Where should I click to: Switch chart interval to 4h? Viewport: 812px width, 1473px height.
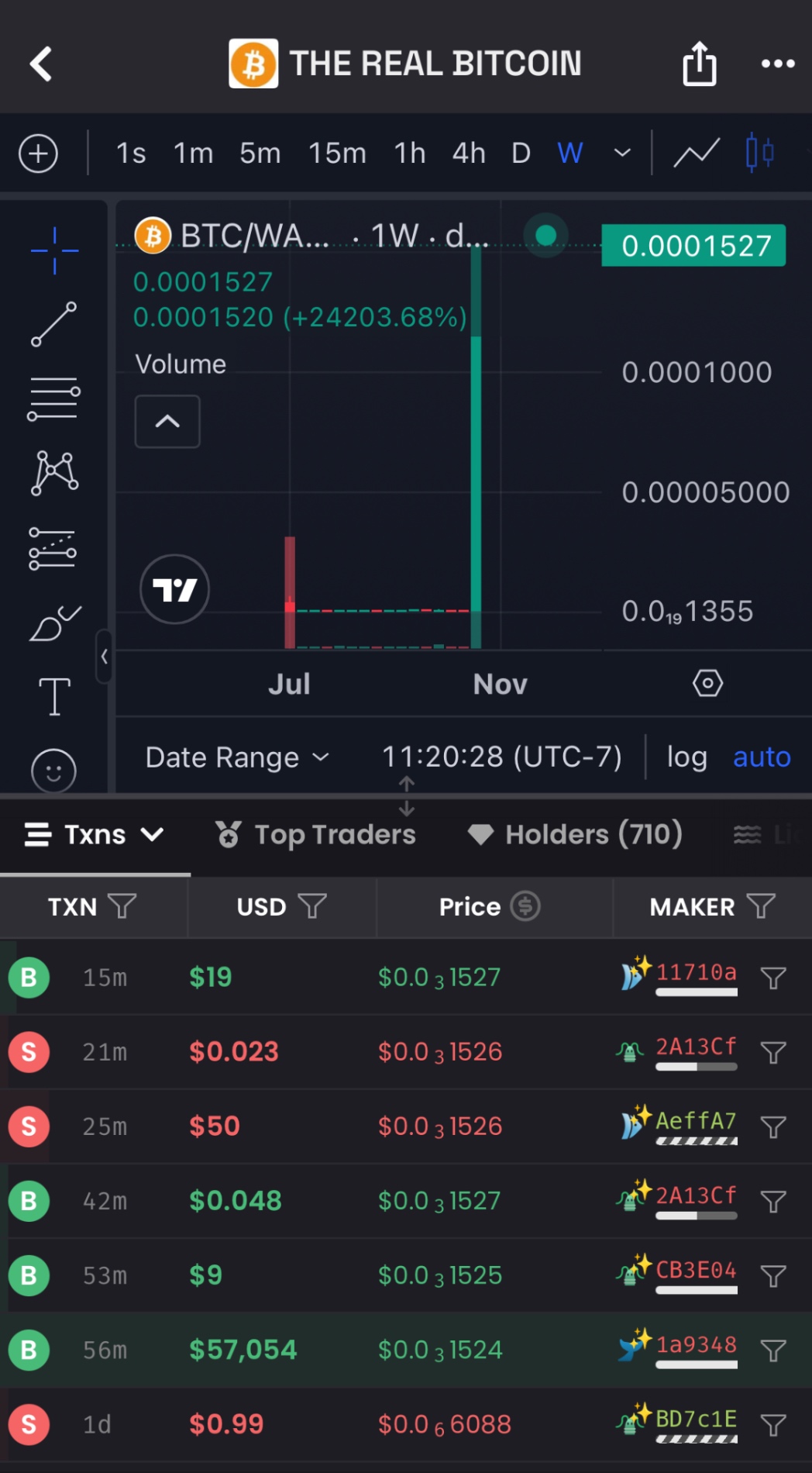[469, 154]
